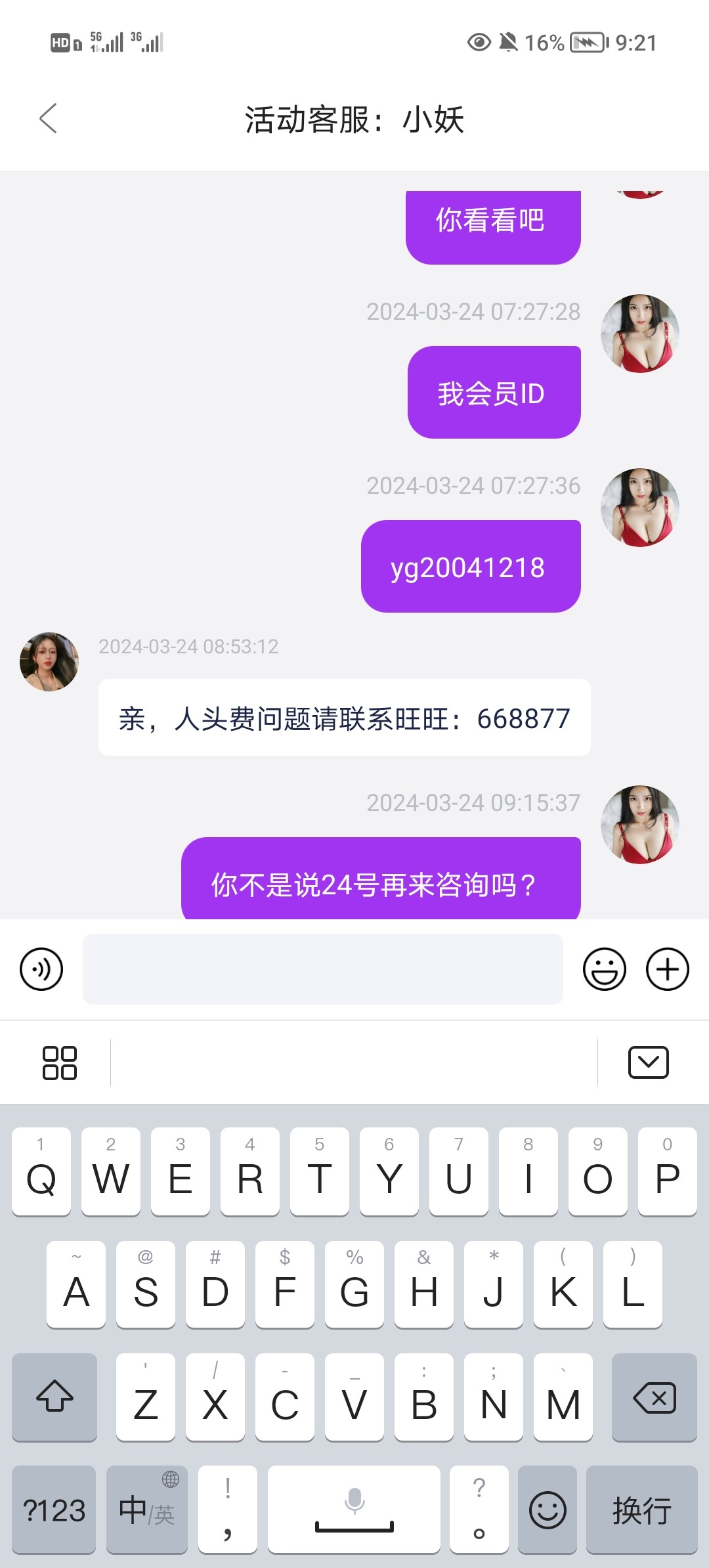709x1568 pixels.
Task: Open the voice message recorder icon
Action: point(41,969)
